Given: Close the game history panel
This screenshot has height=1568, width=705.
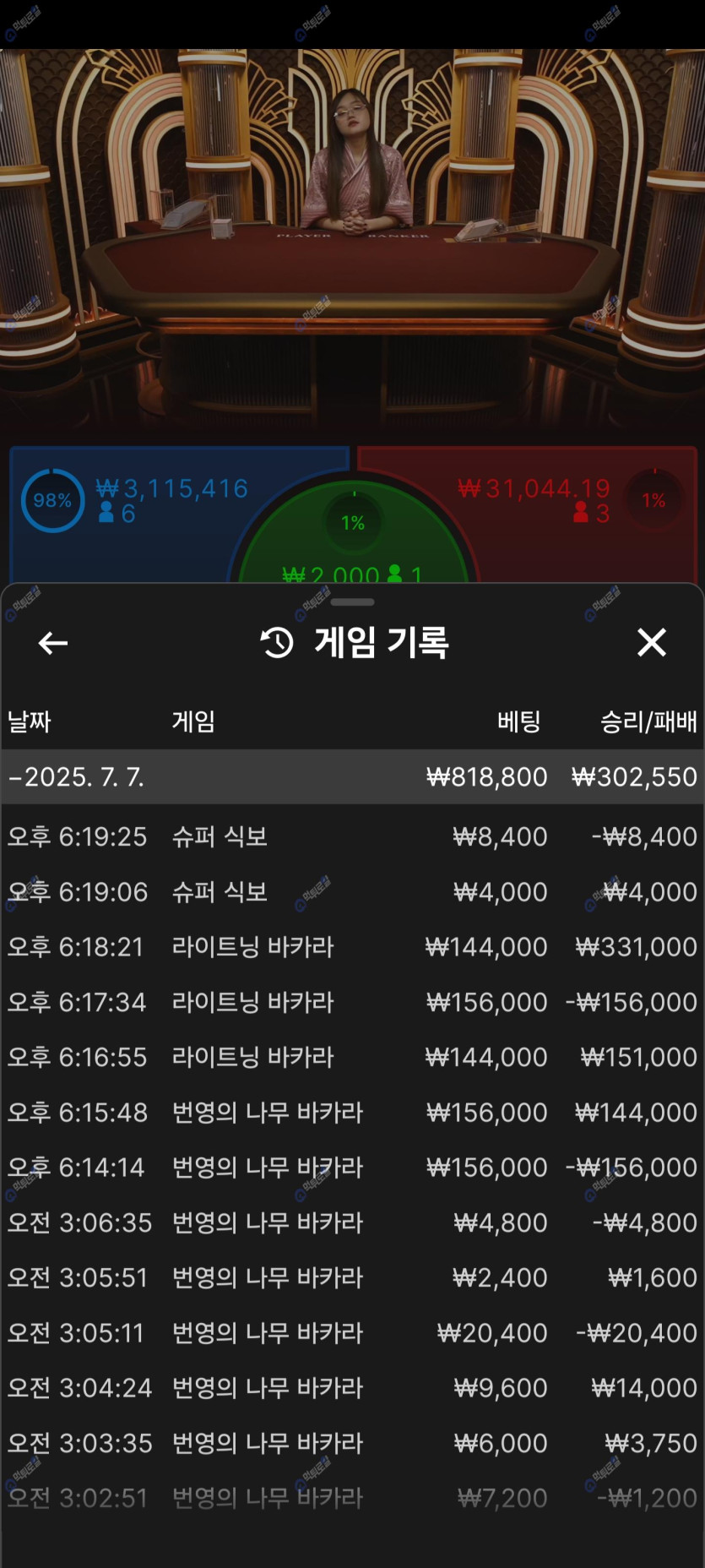Looking at the screenshot, I should coord(651,643).
